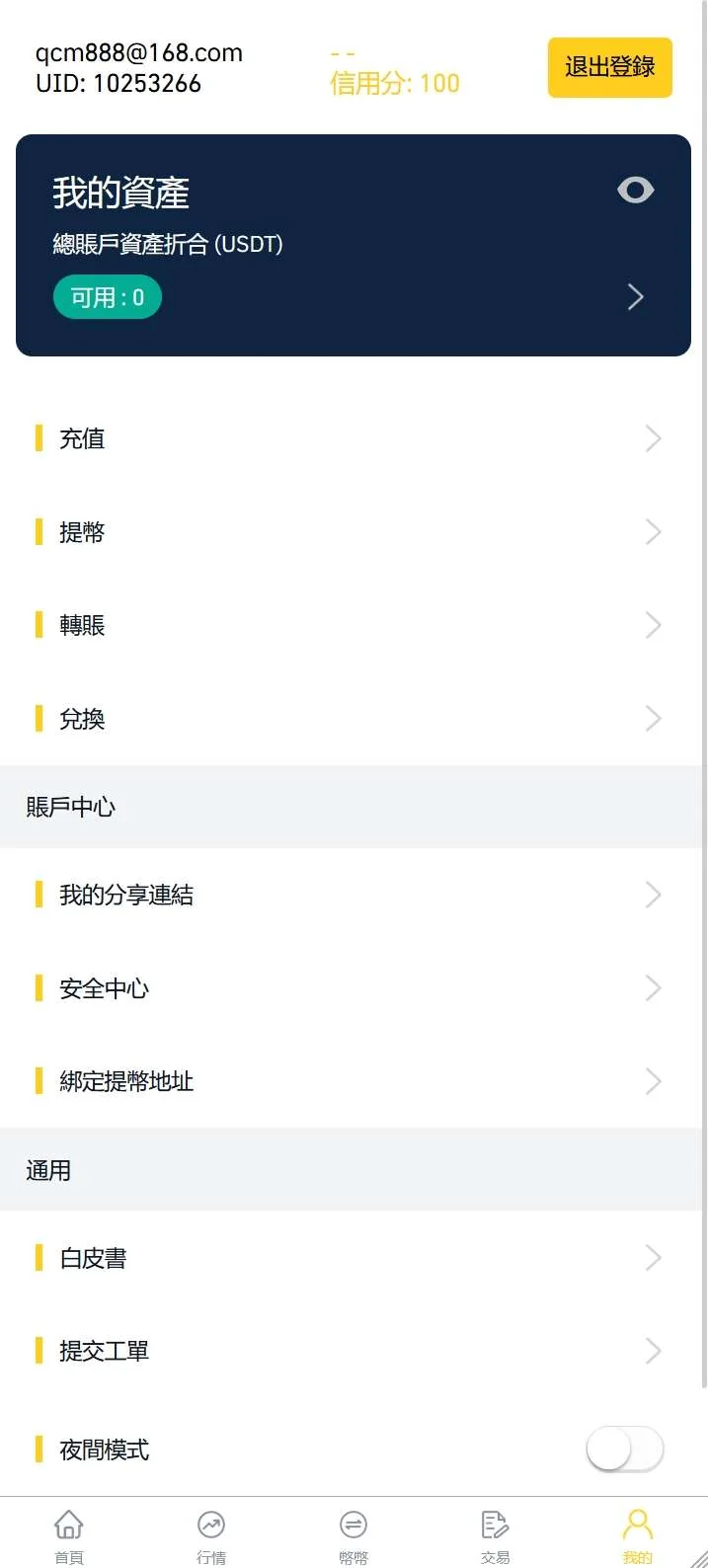Viewport: 708px width, 1568px height.
Task: Select the 我的 profile tab
Action: pyautogui.click(x=637, y=1534)
